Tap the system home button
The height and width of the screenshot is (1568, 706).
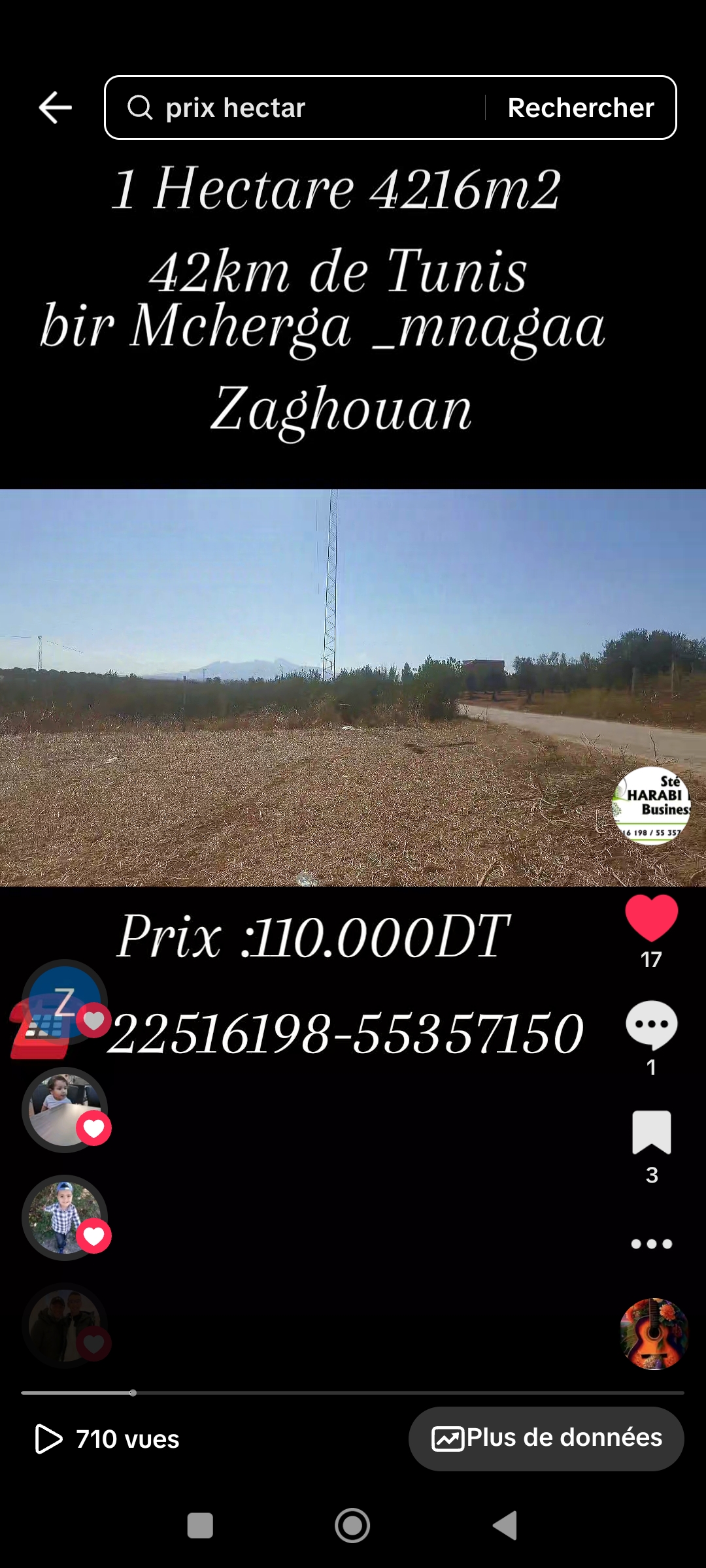tap(352, 1526)
